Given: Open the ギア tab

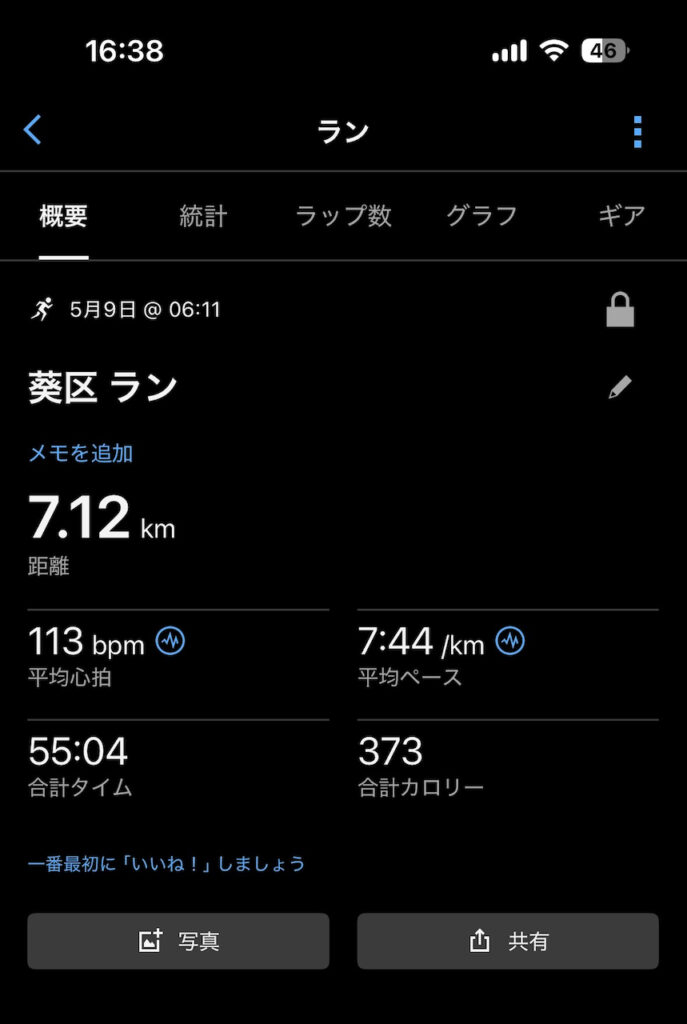Looking at the screenshot, I should pos(622,216).
